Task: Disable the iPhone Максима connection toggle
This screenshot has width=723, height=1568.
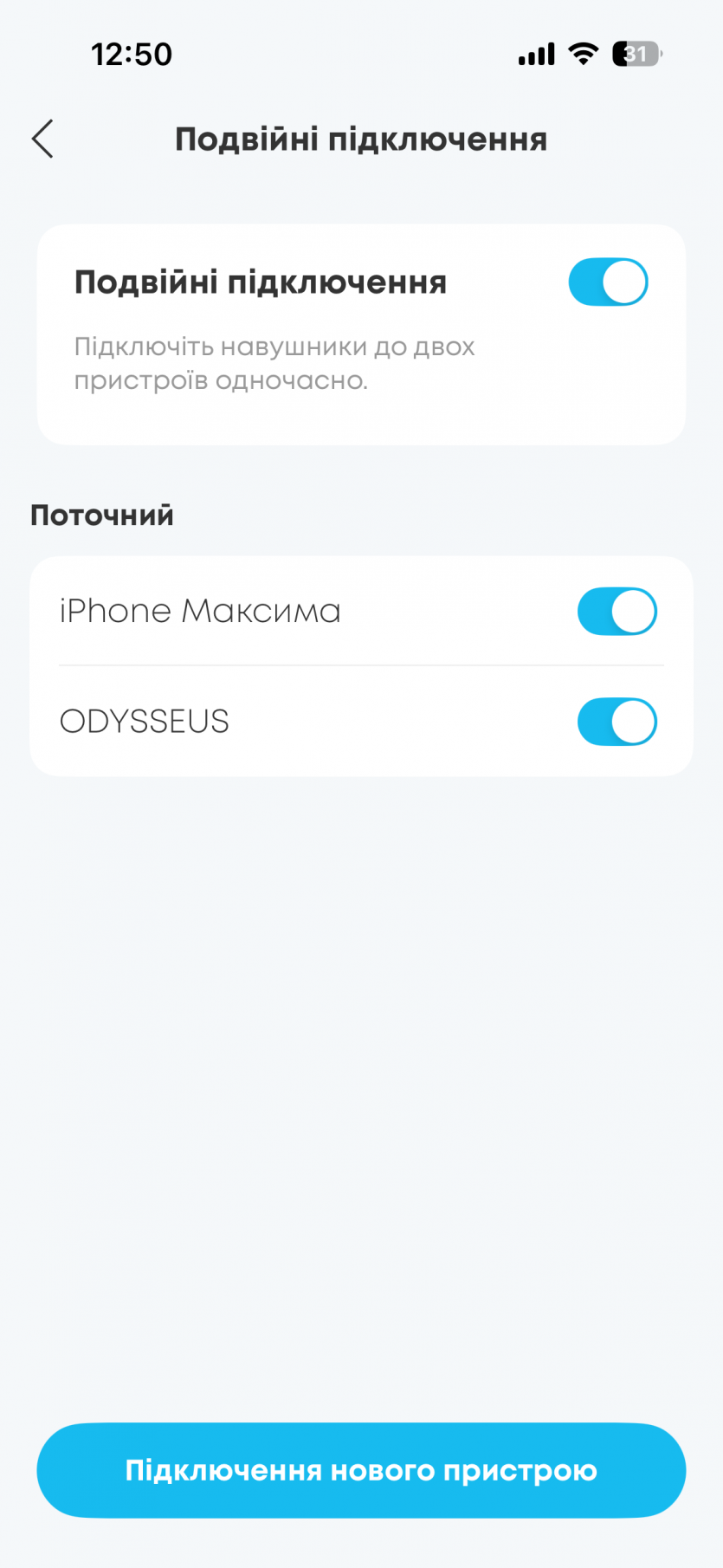Action: click(616, 612)
